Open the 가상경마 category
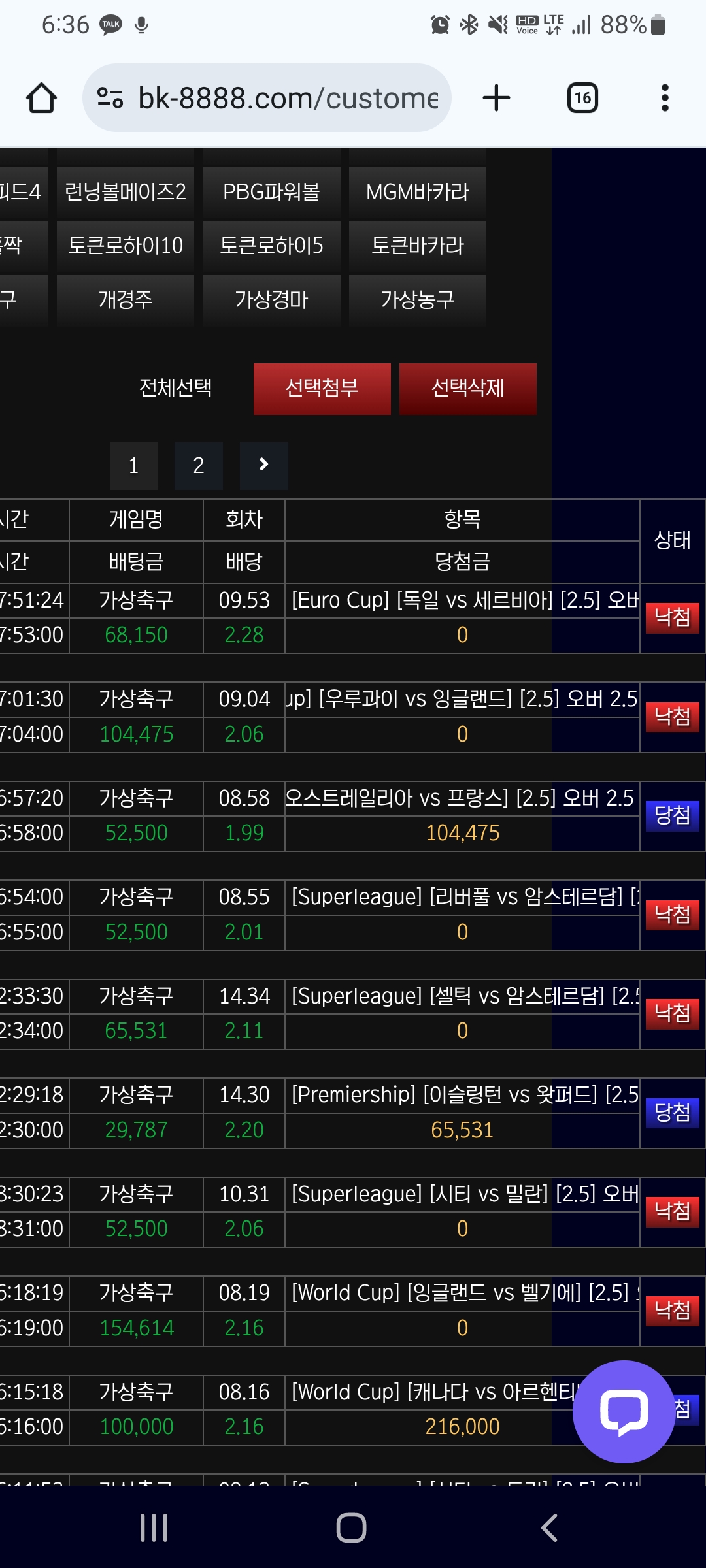The image size is (706, 1568). coord(271,300)
